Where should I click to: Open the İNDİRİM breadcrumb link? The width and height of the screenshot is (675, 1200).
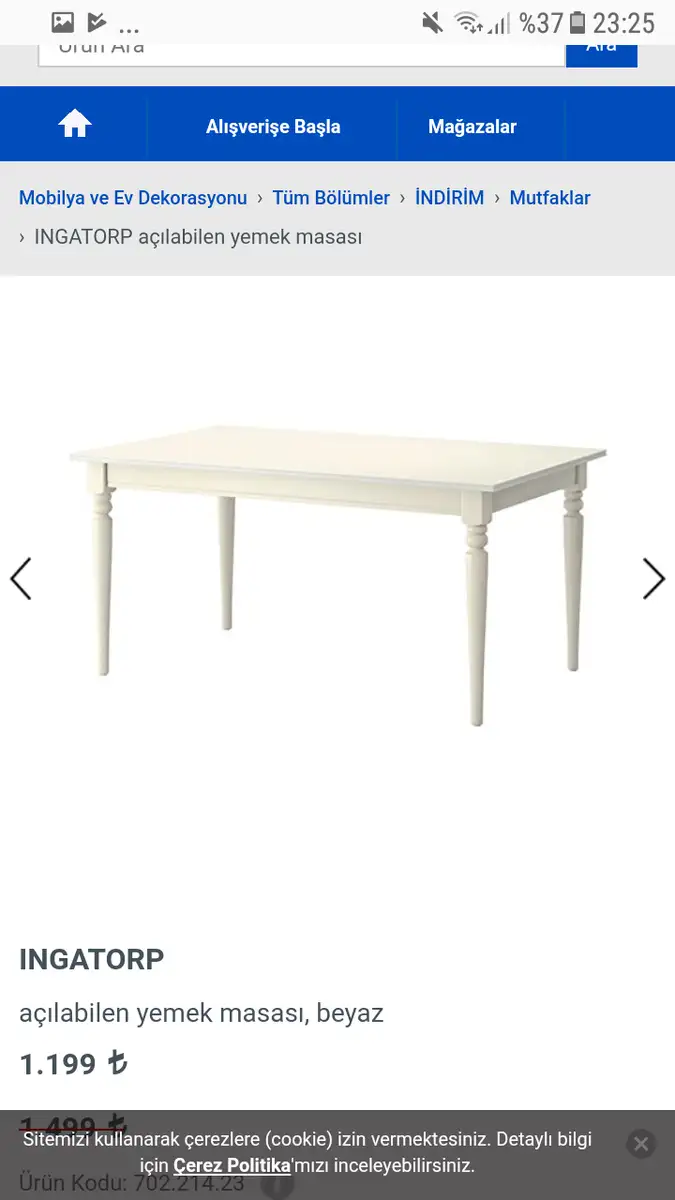click(x=449, y=198)
